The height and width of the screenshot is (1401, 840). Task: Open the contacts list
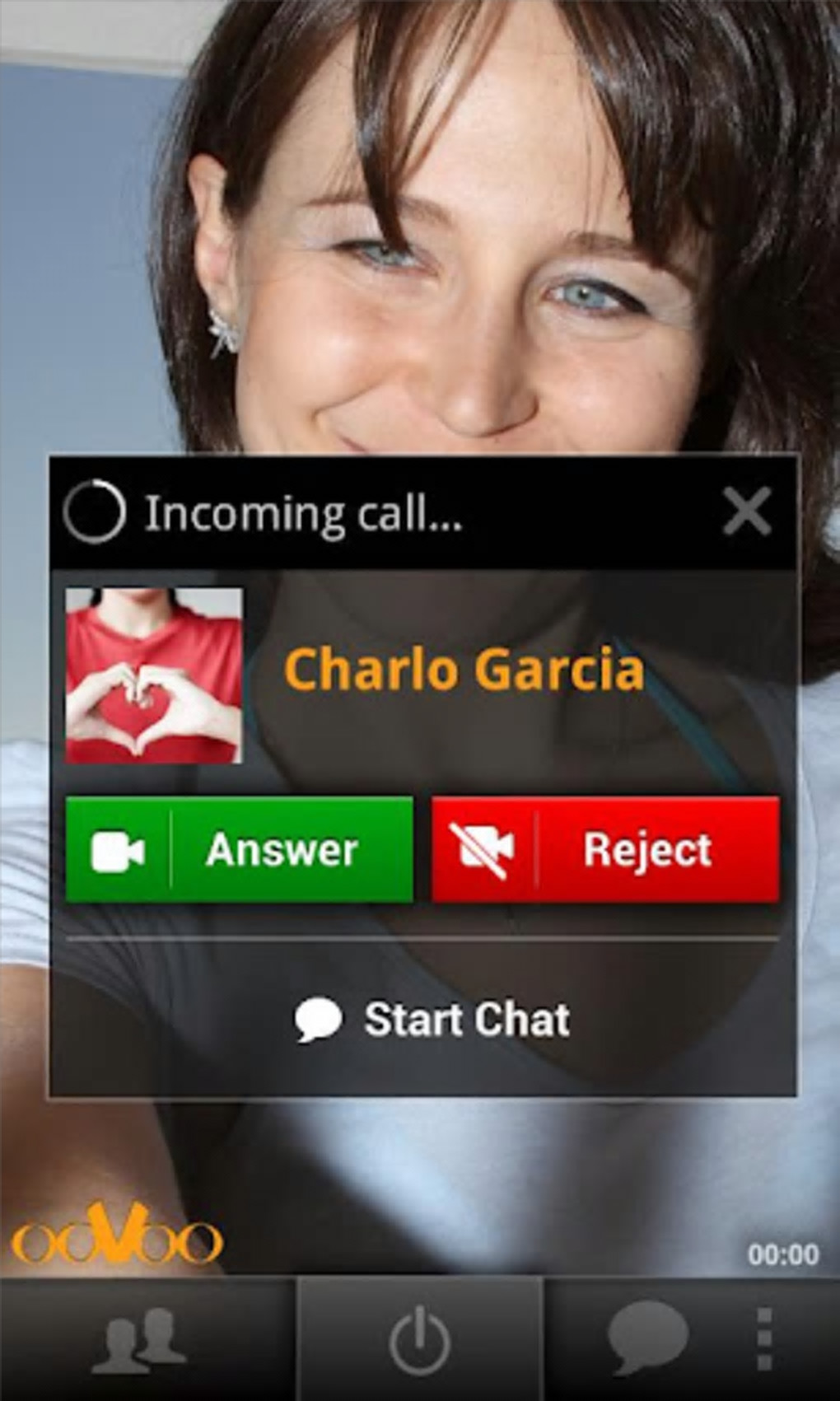[x=138, y=1340]
